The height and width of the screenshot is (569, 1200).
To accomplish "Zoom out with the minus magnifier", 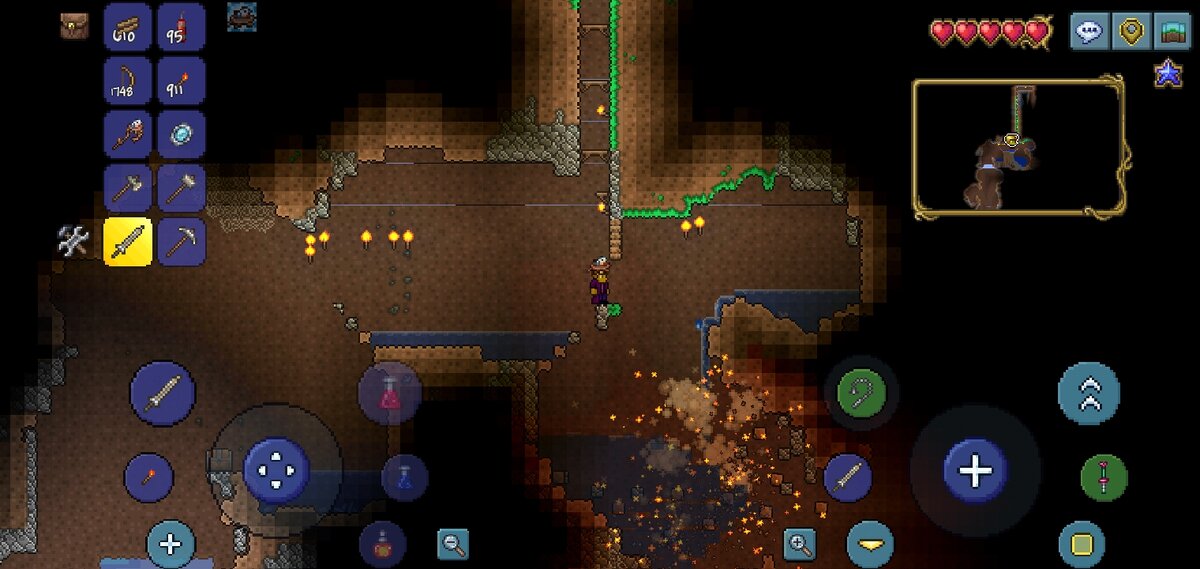I will click(x=454, y=545).
